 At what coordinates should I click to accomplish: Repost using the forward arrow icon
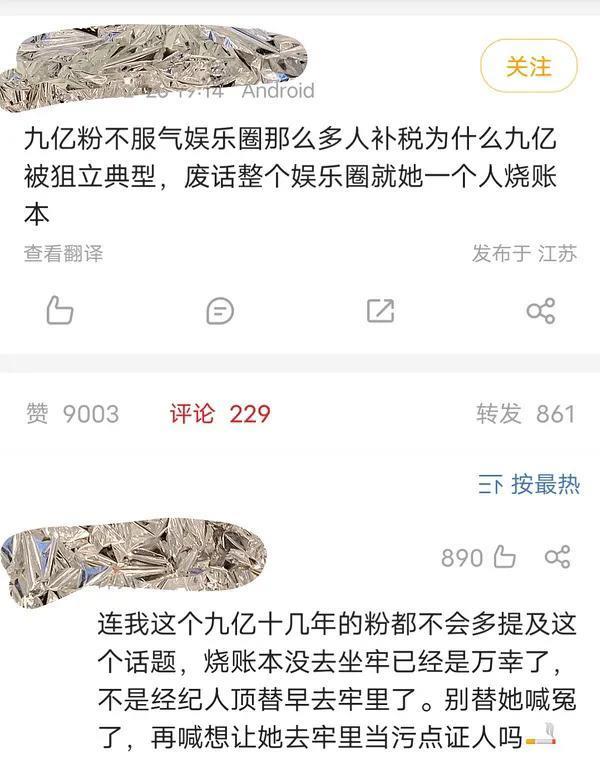tap(380, 310)
